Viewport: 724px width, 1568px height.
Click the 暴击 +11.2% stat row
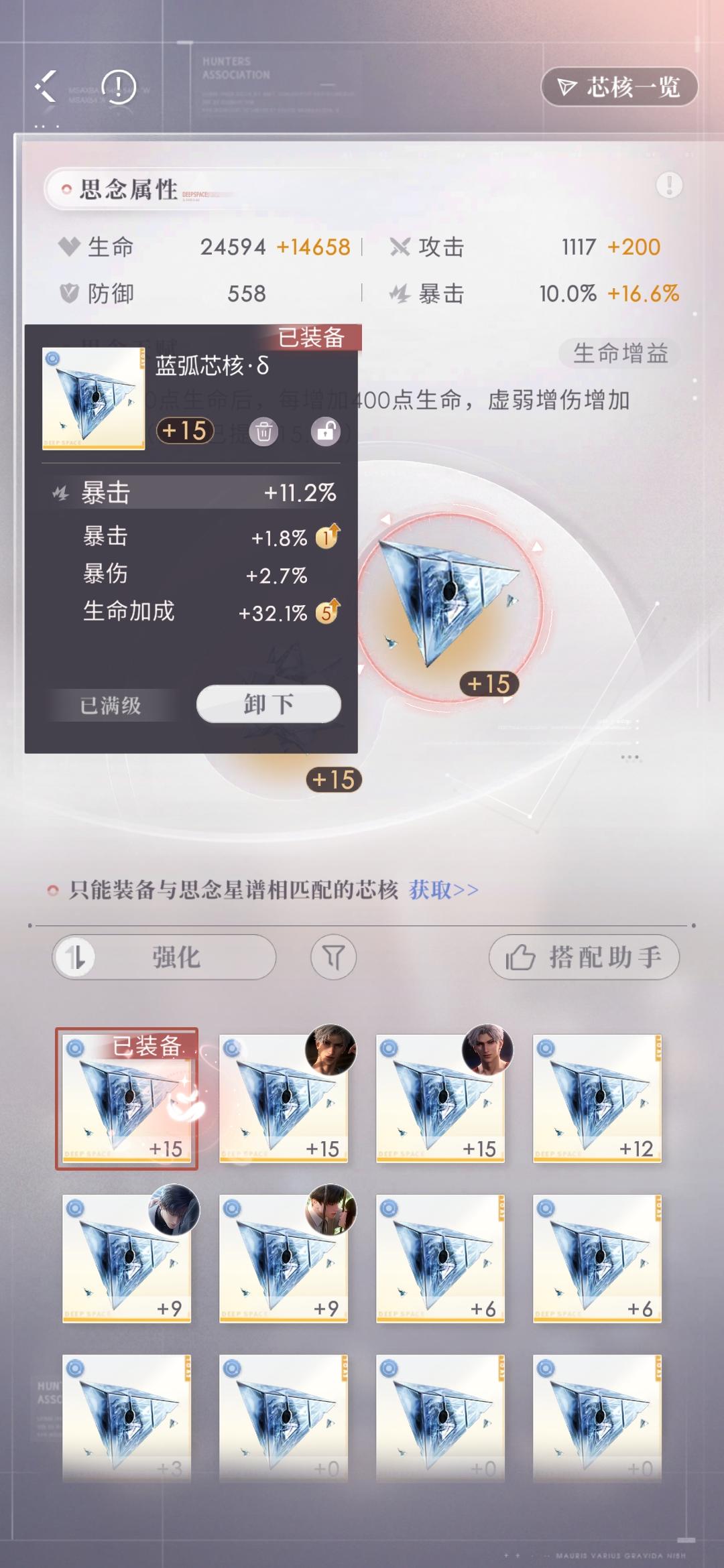(194, 494)
